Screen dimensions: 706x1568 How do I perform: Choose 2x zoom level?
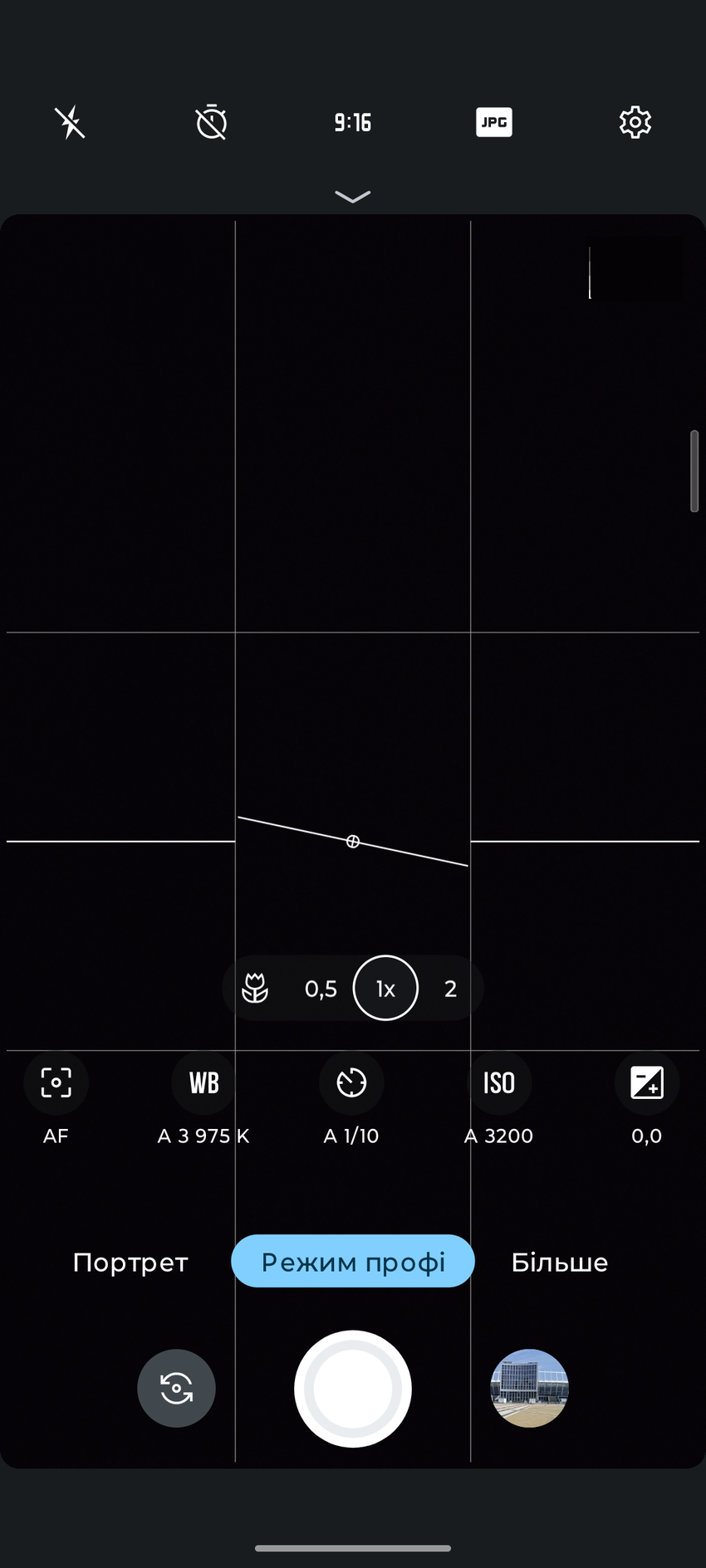(450, 989)
